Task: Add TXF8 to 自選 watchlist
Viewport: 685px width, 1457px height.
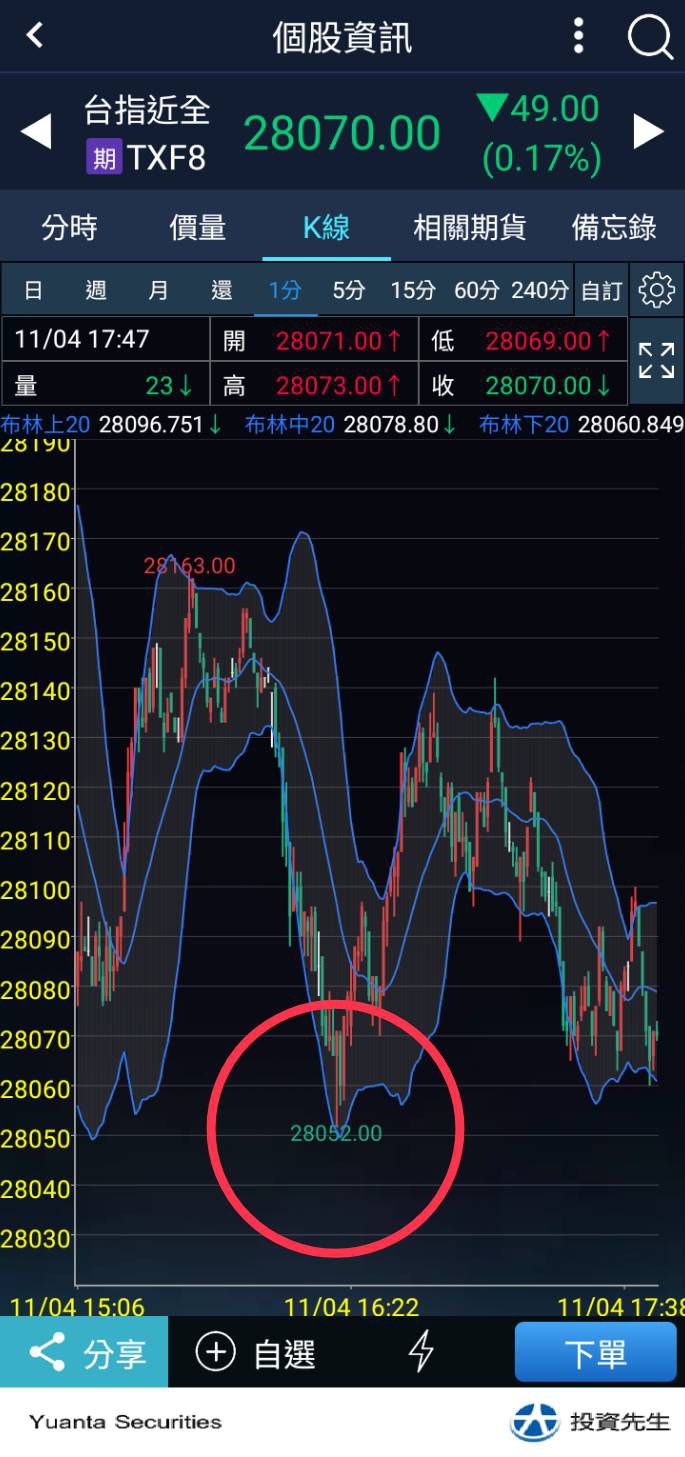Action: coord(255,1353)
